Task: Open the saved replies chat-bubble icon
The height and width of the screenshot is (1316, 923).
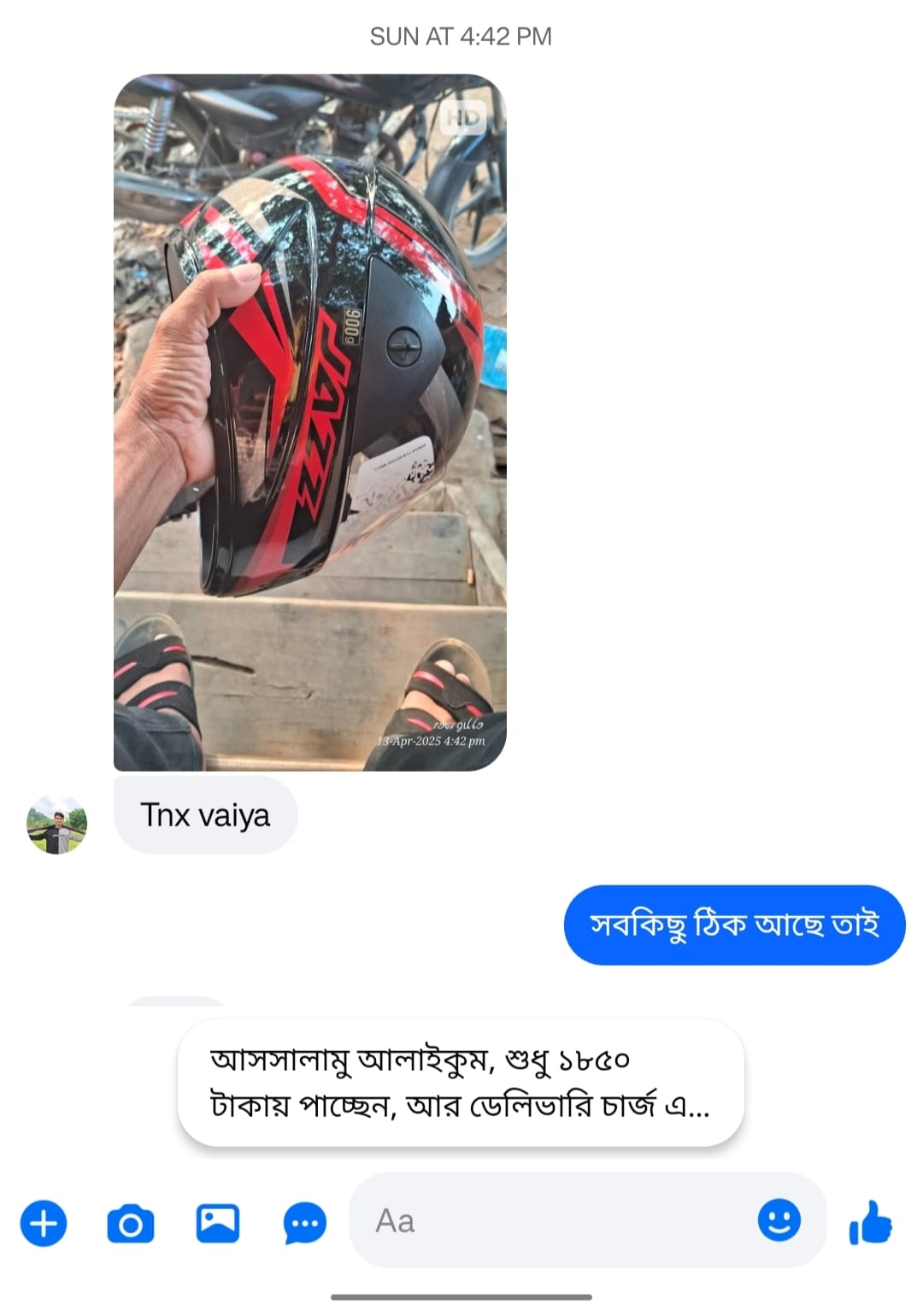Action: click(x=304, y=1223)
